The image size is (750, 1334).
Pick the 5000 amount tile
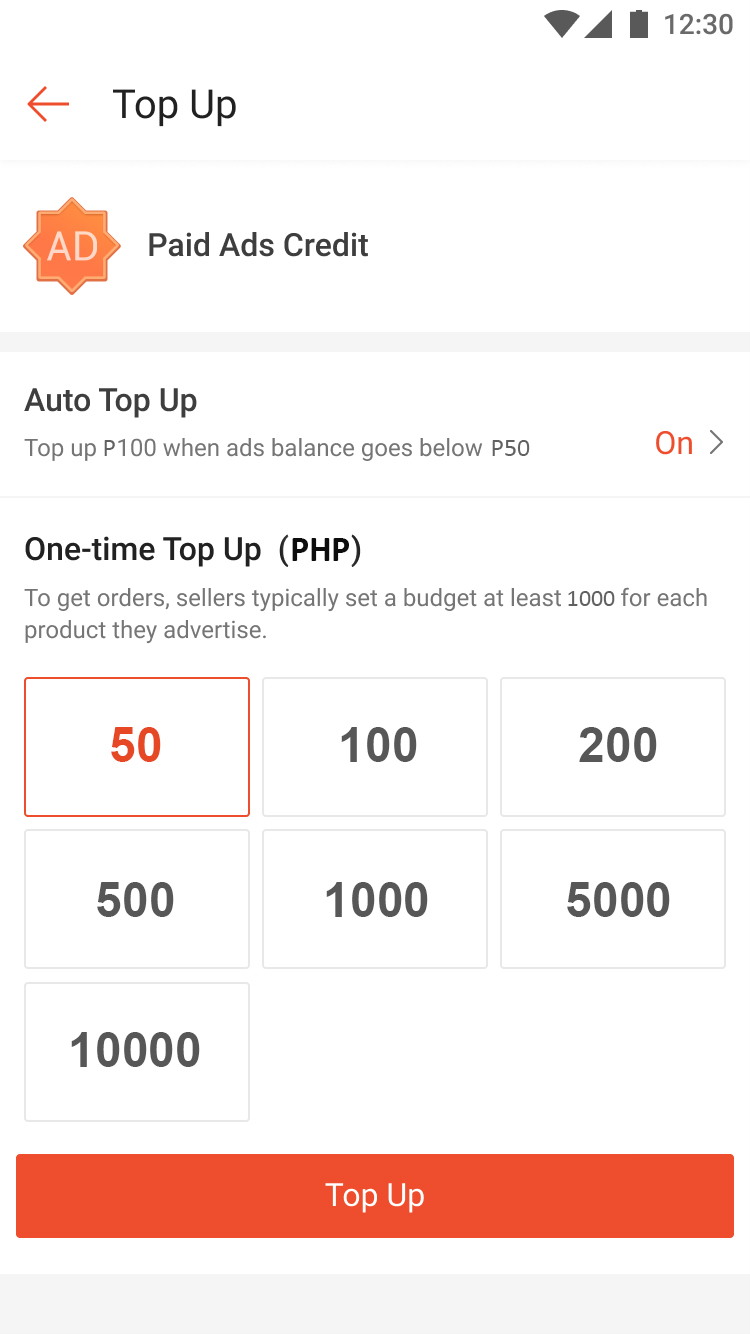tap(613, 899)
